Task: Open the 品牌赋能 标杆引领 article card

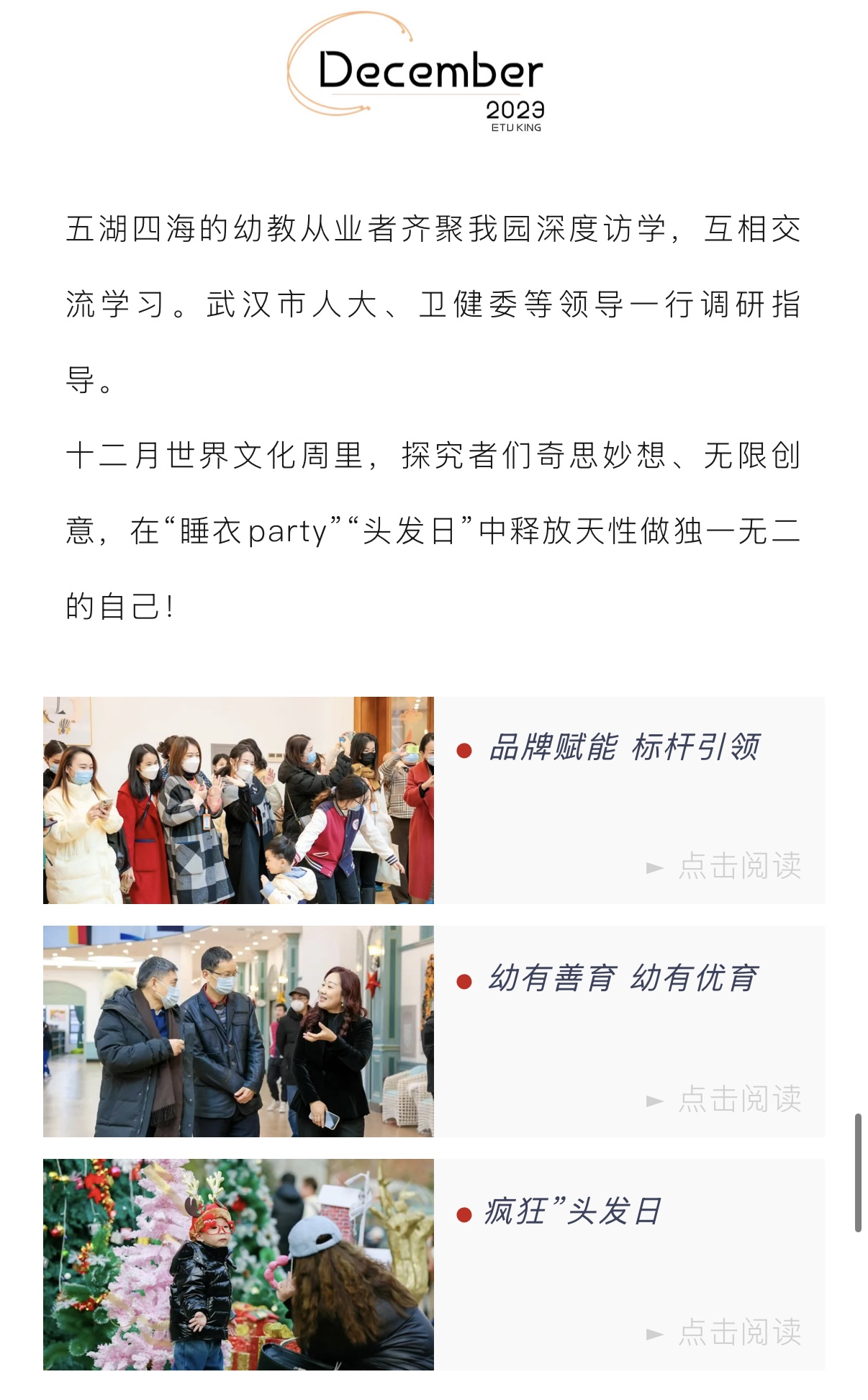Action: (x=623, y=747)
